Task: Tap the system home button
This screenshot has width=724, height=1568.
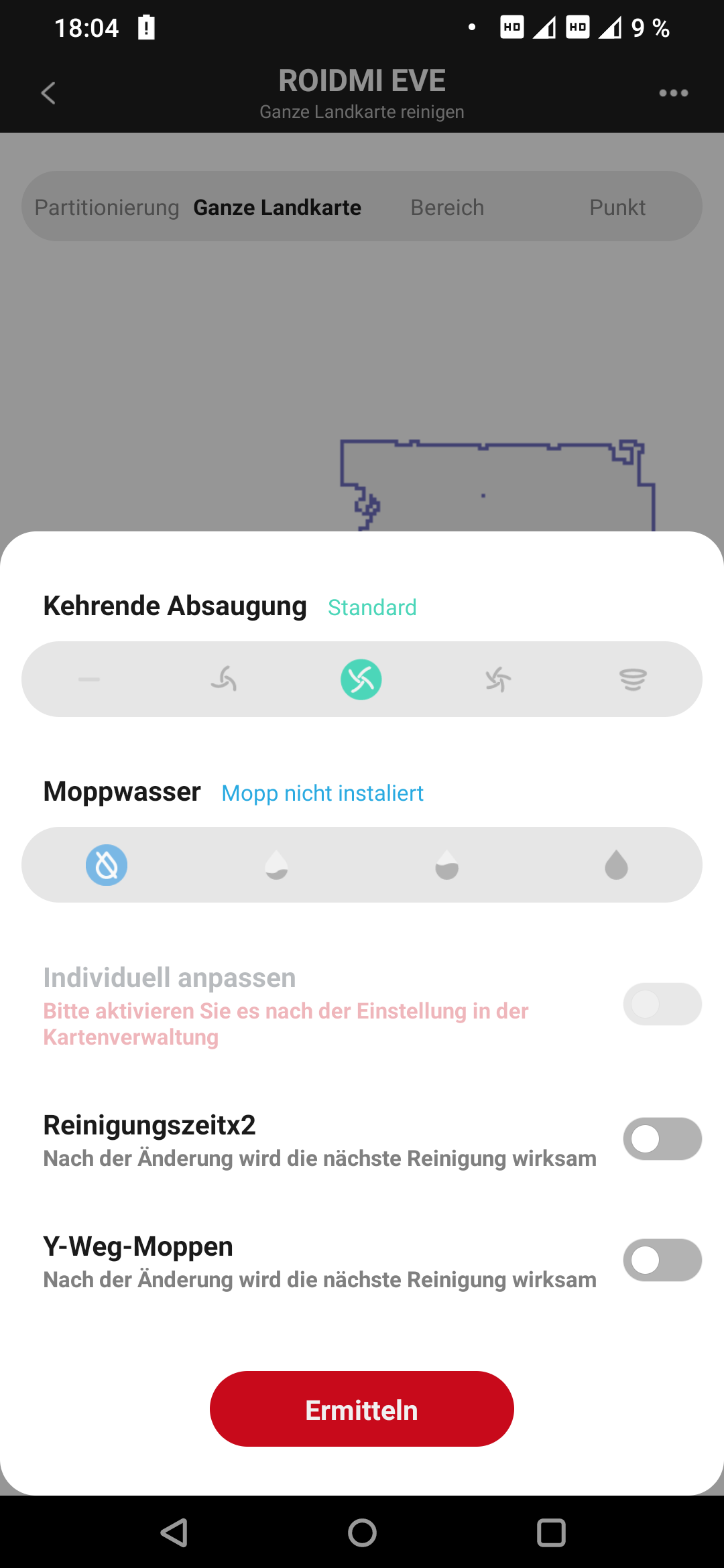Action: coord(362,1532)
